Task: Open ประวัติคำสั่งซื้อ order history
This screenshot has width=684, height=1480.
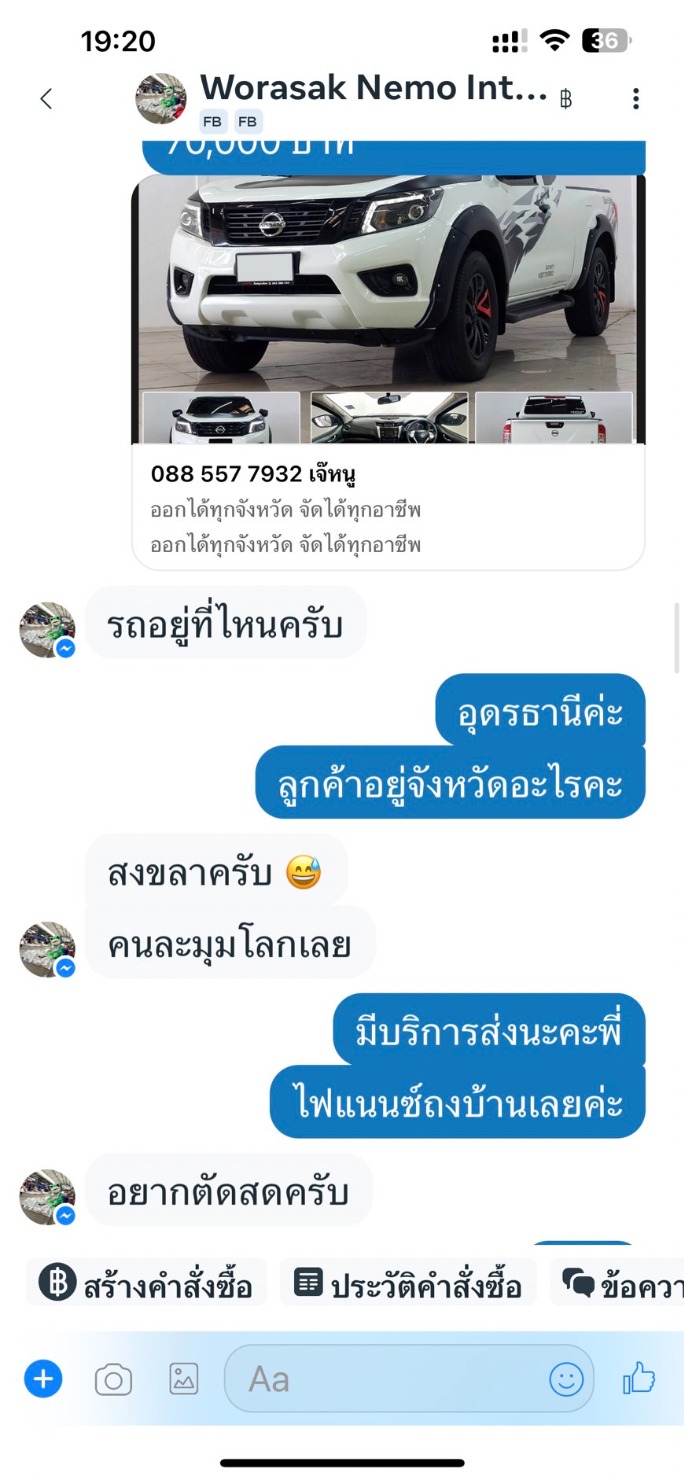Action: tap(408, 1284)
